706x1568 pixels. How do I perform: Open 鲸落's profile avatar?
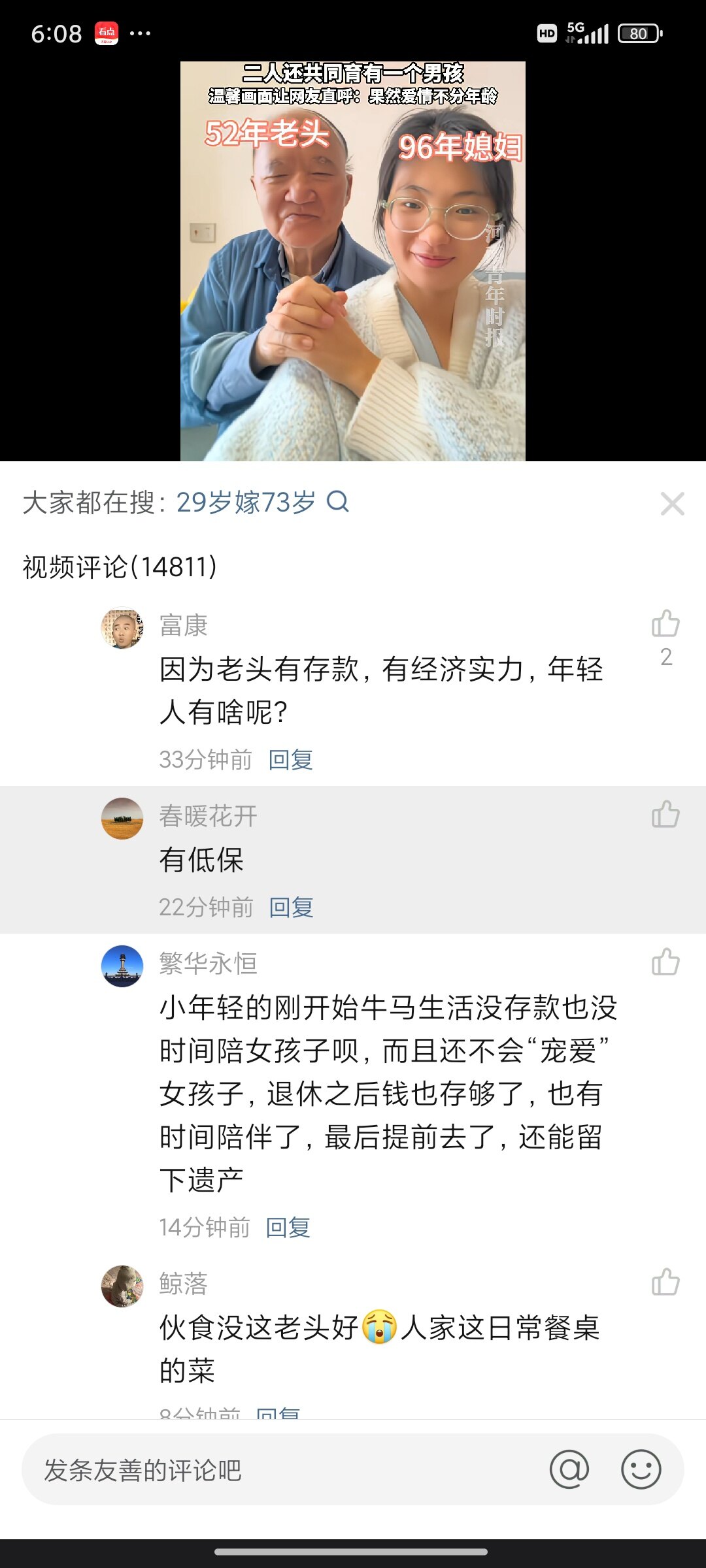tap(122, 1286)
